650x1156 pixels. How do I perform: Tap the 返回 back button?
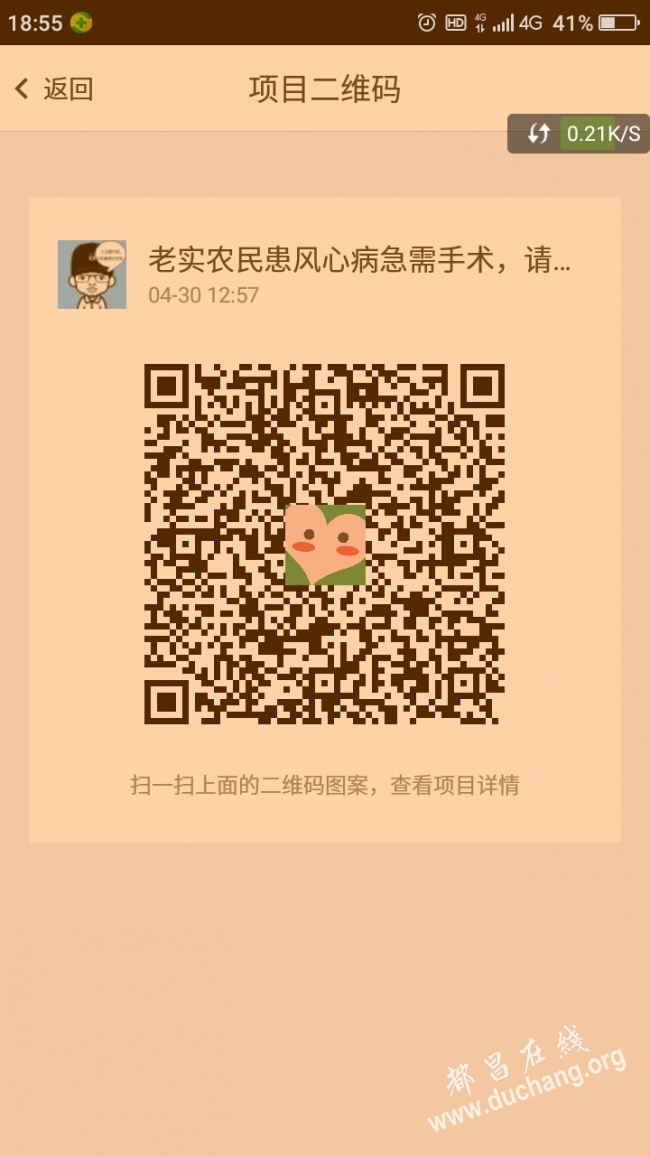pos(55,89)
